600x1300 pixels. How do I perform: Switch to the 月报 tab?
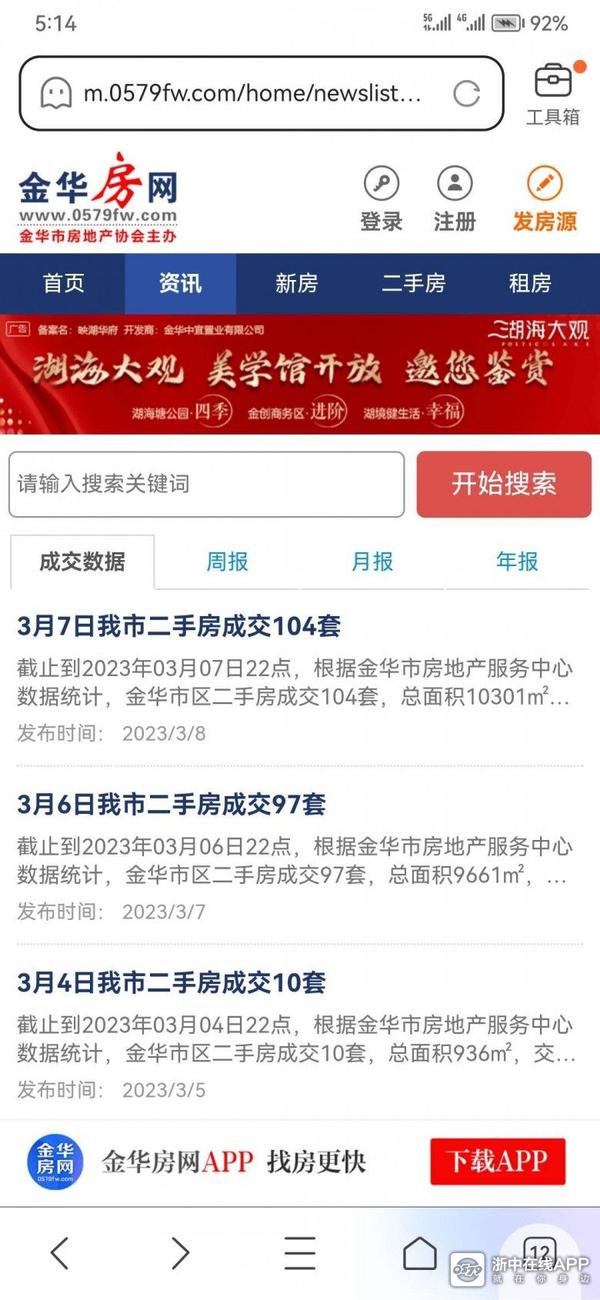[372, 562]
